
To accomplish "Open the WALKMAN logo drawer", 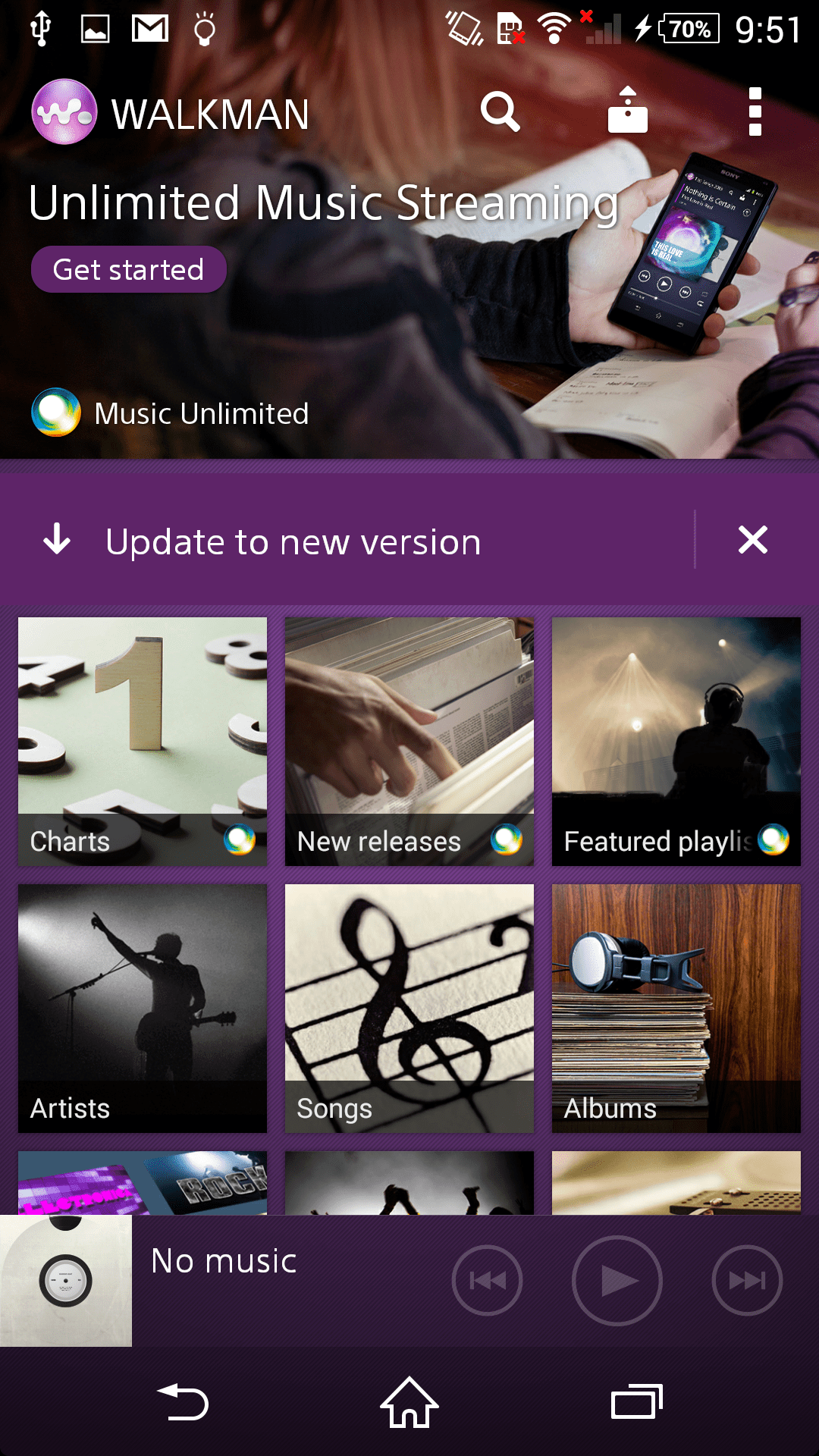I will 64,112.
